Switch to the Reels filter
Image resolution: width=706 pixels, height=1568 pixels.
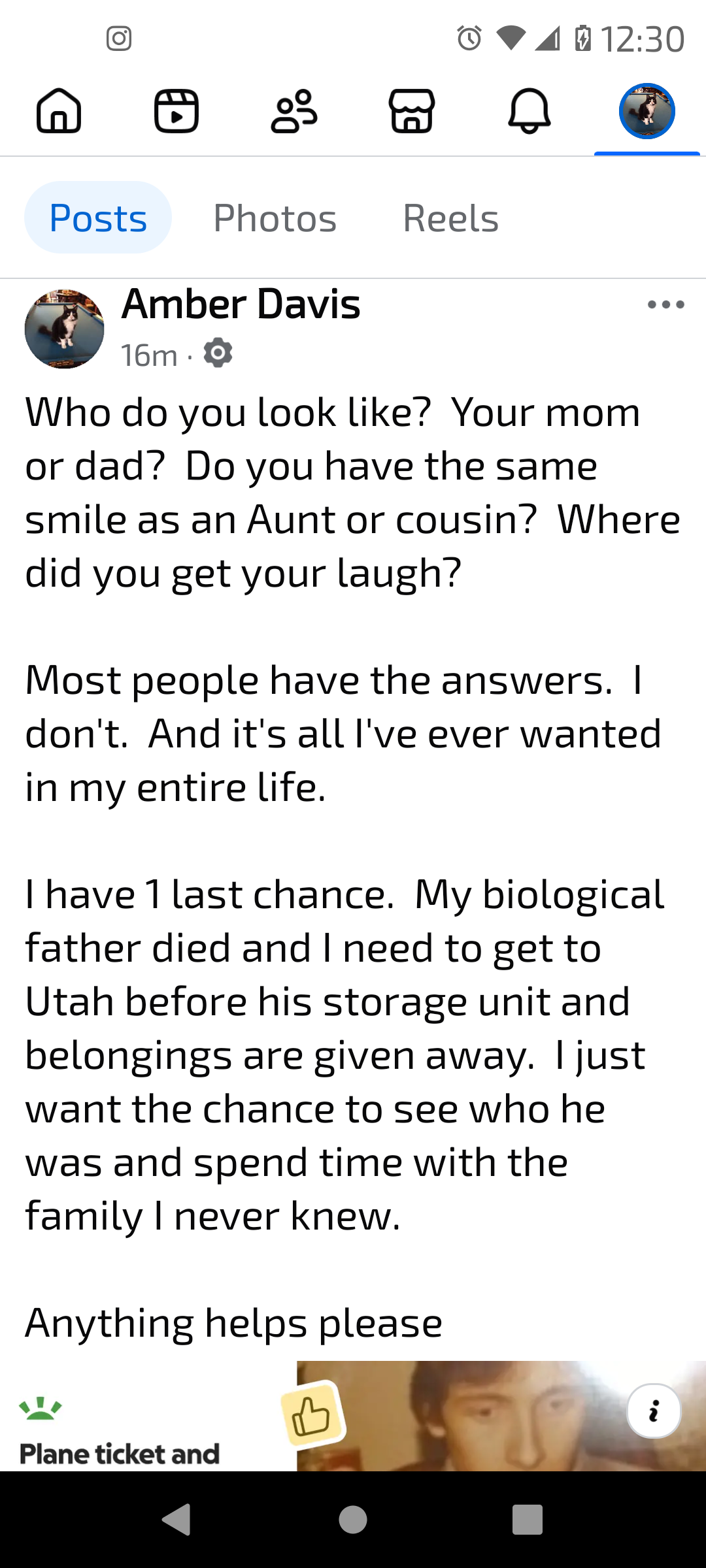coord(450,218)
